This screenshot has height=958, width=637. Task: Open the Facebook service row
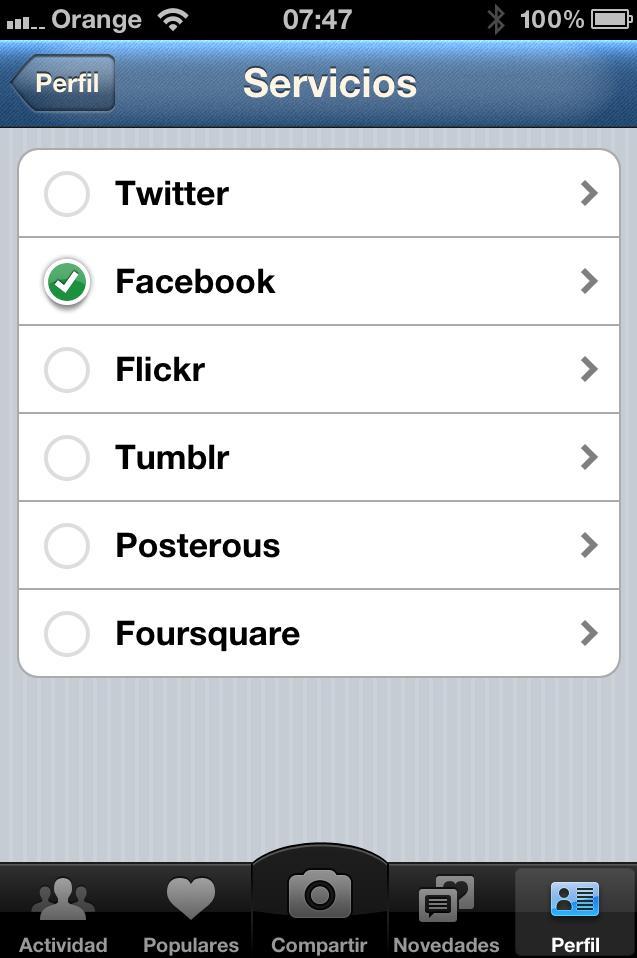[318, 282]
